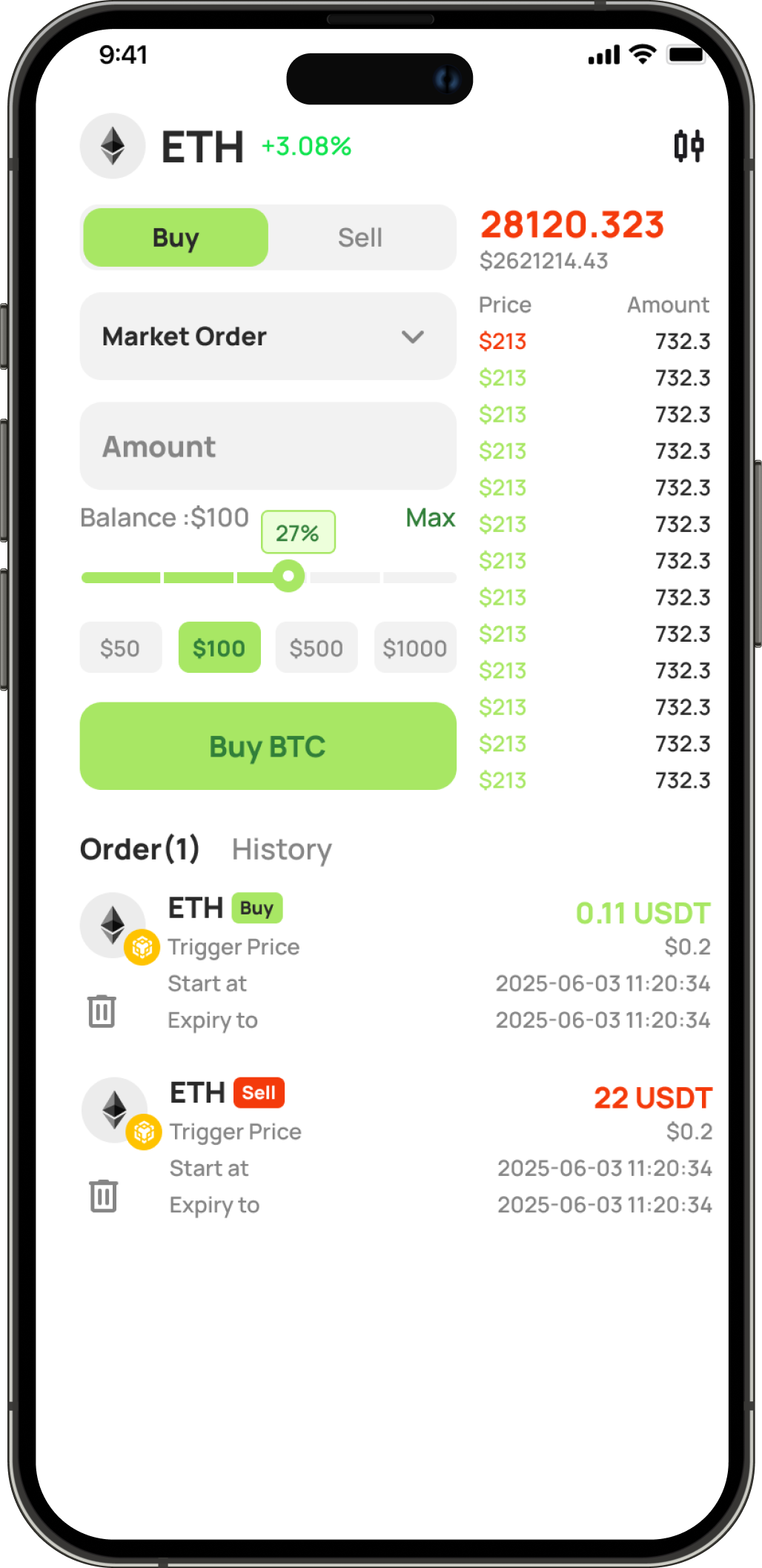View the Order(1) tab

(140, 849)
